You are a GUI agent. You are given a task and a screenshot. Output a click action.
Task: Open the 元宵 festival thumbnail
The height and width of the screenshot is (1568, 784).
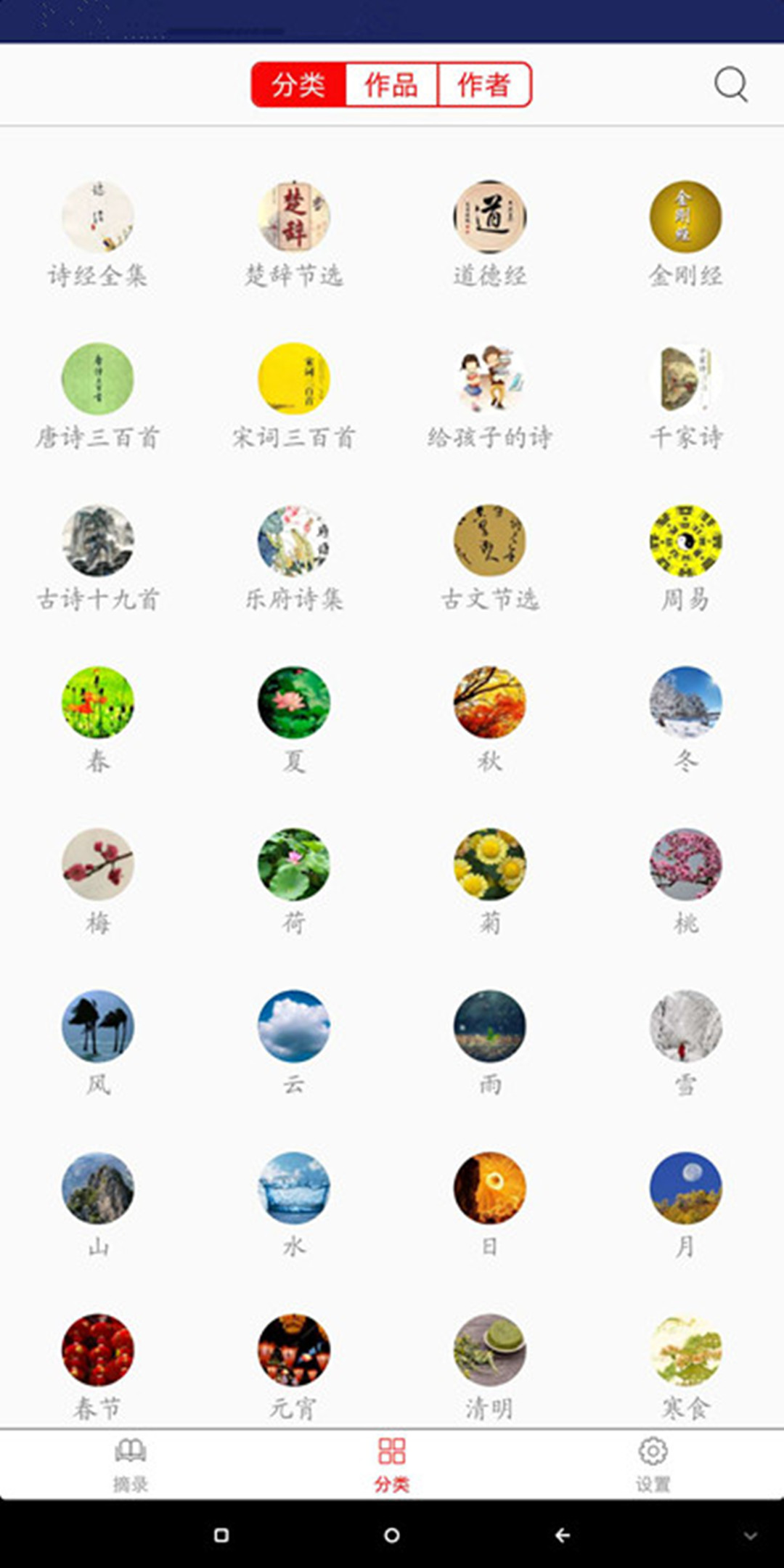click(294, 1354)
